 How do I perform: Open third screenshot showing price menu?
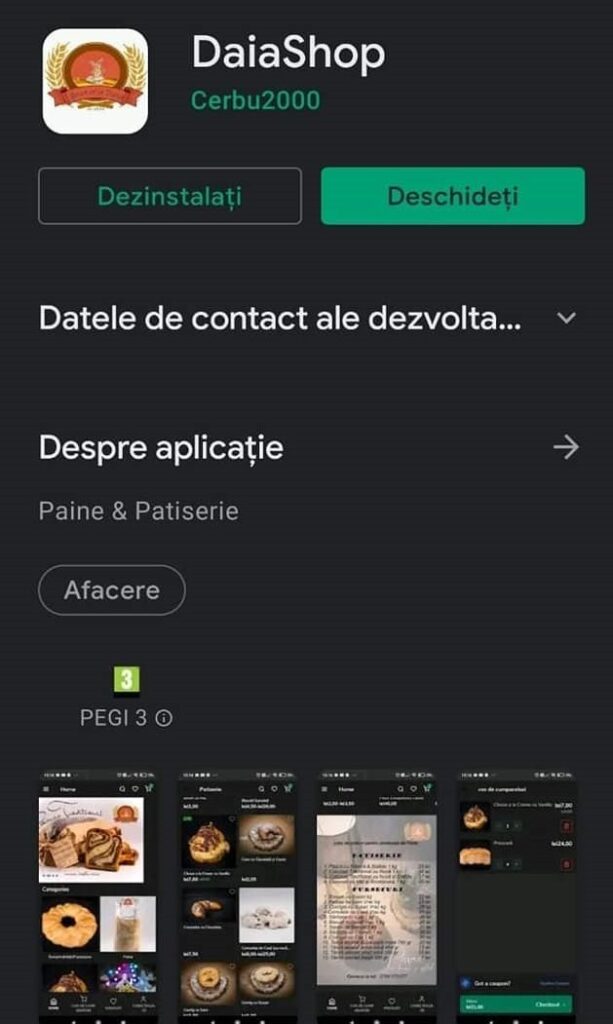tap(376, 895)
